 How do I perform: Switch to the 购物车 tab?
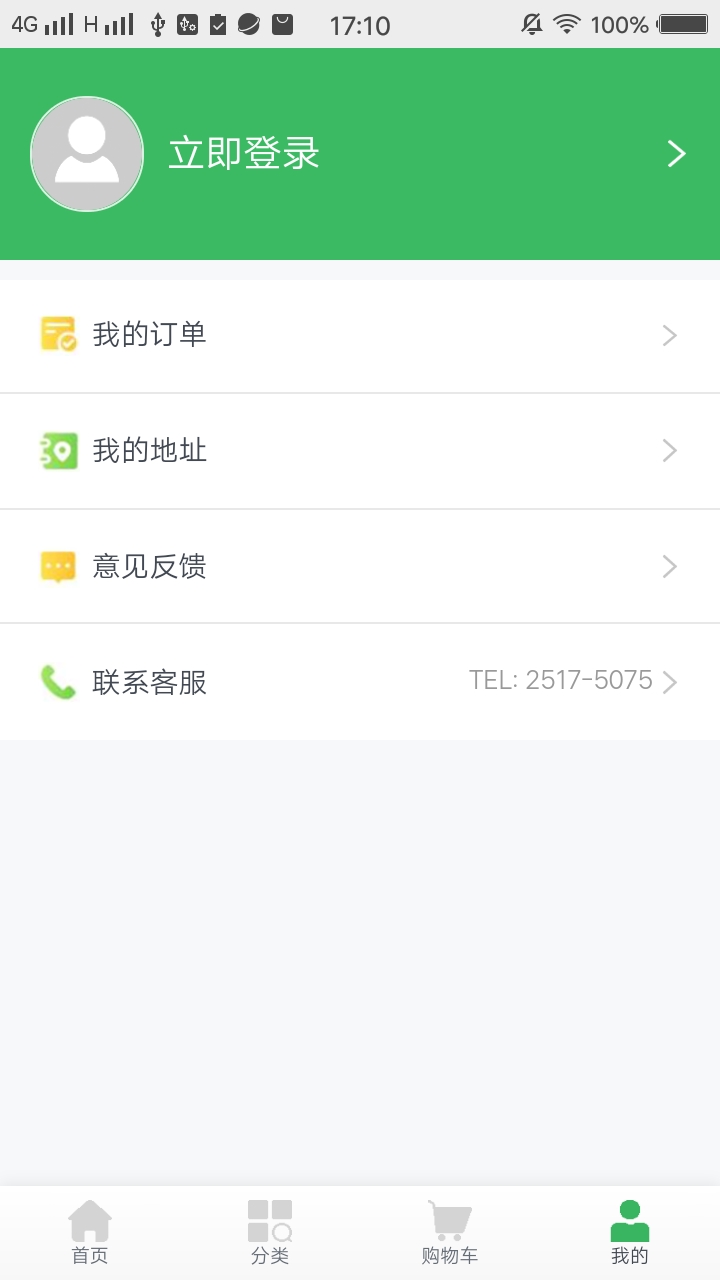point(449,1232)
